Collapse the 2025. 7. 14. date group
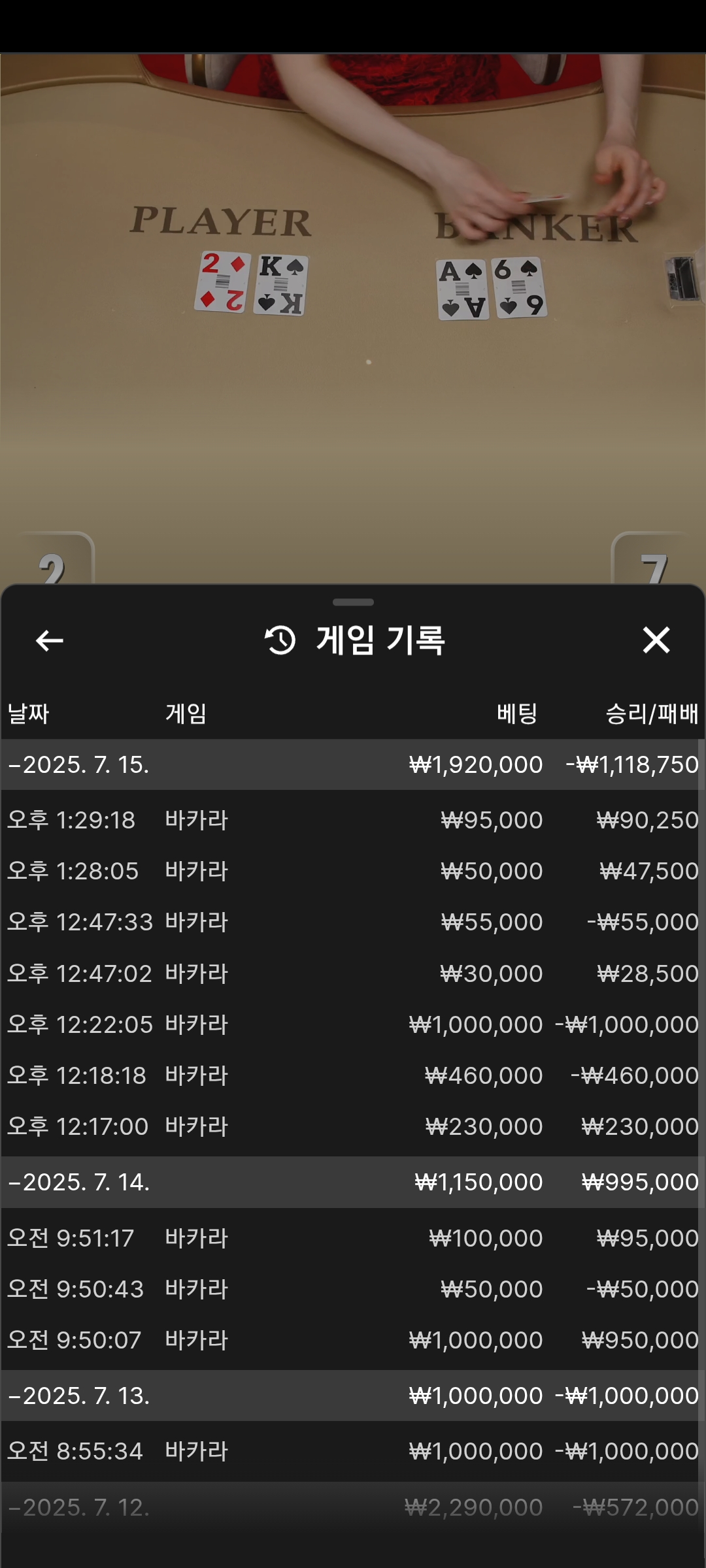This screenshot has height=1568, width=706. tap(78, 1182)
